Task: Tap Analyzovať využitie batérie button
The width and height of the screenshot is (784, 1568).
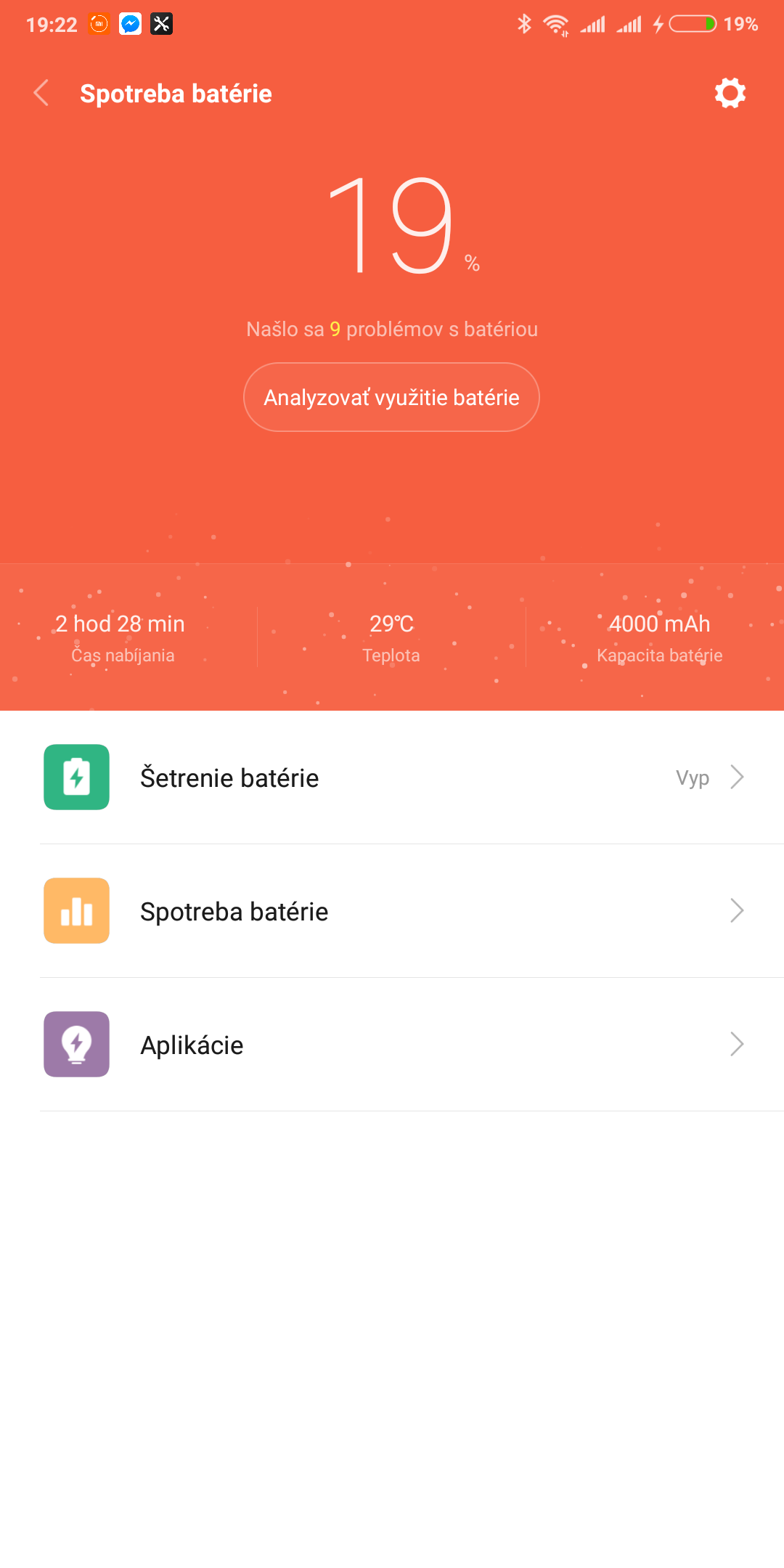Action: pyautogui.click(x=391, y=397)
